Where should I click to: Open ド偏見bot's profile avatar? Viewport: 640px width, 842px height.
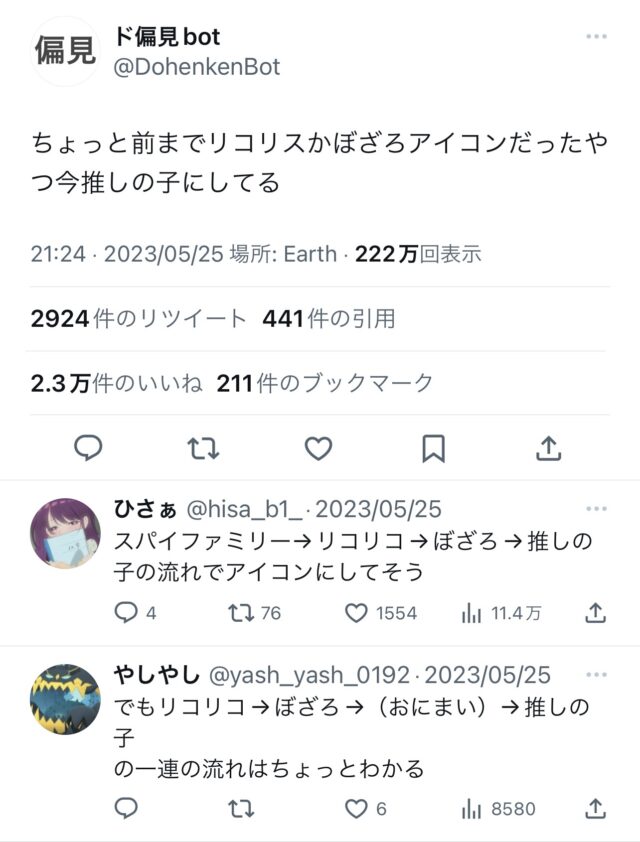click(66, 50)
